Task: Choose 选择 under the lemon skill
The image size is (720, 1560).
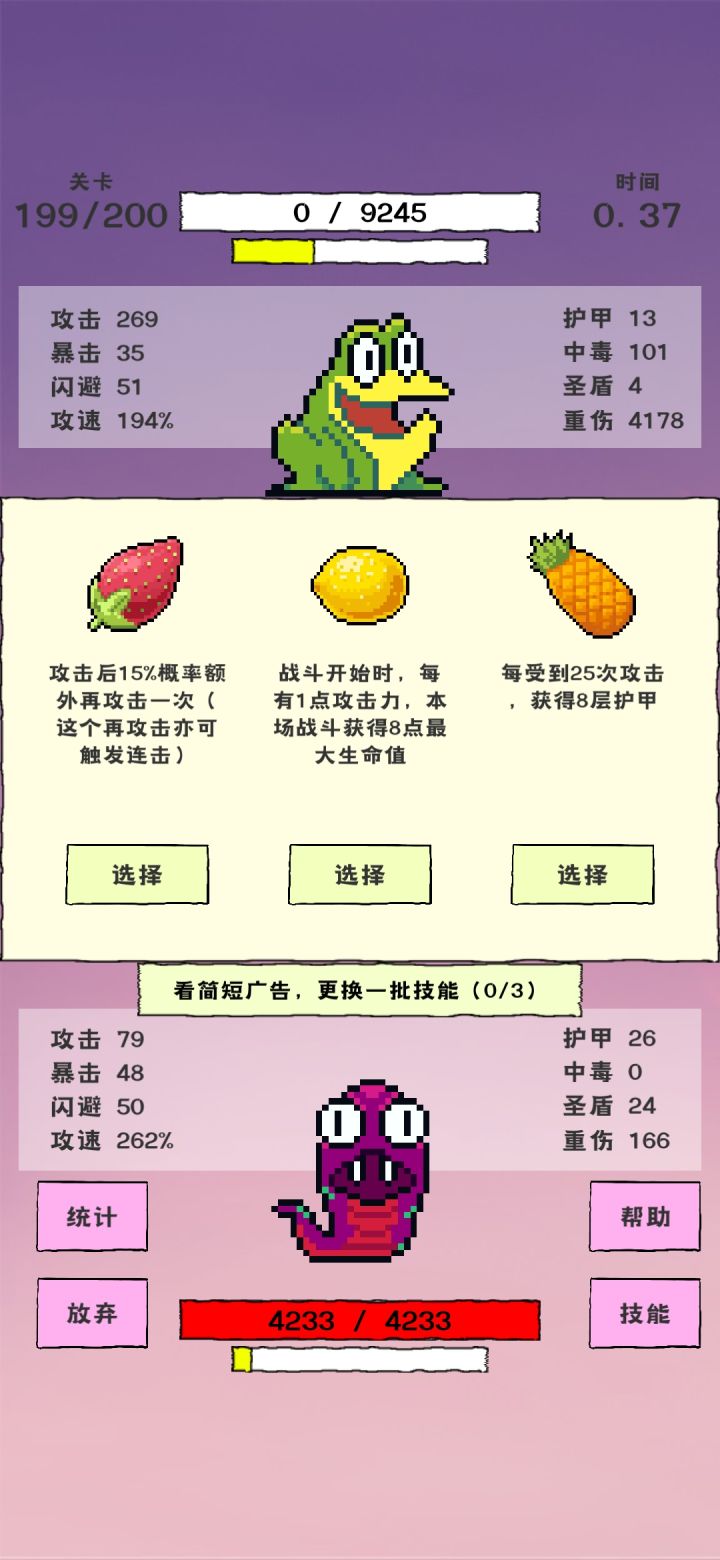Action: pos(360,874)
